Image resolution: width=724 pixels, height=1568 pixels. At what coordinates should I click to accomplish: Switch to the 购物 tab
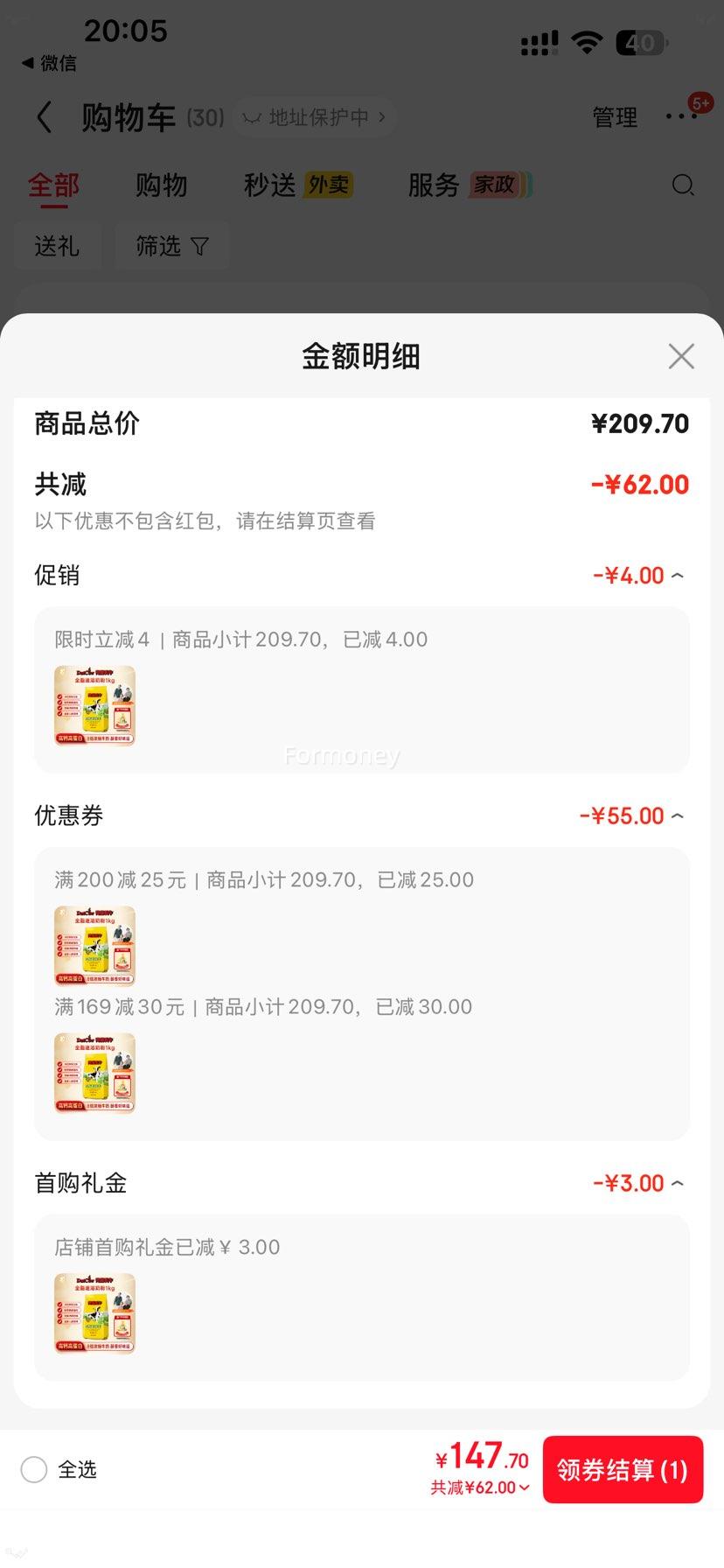(x=161, y=185)
